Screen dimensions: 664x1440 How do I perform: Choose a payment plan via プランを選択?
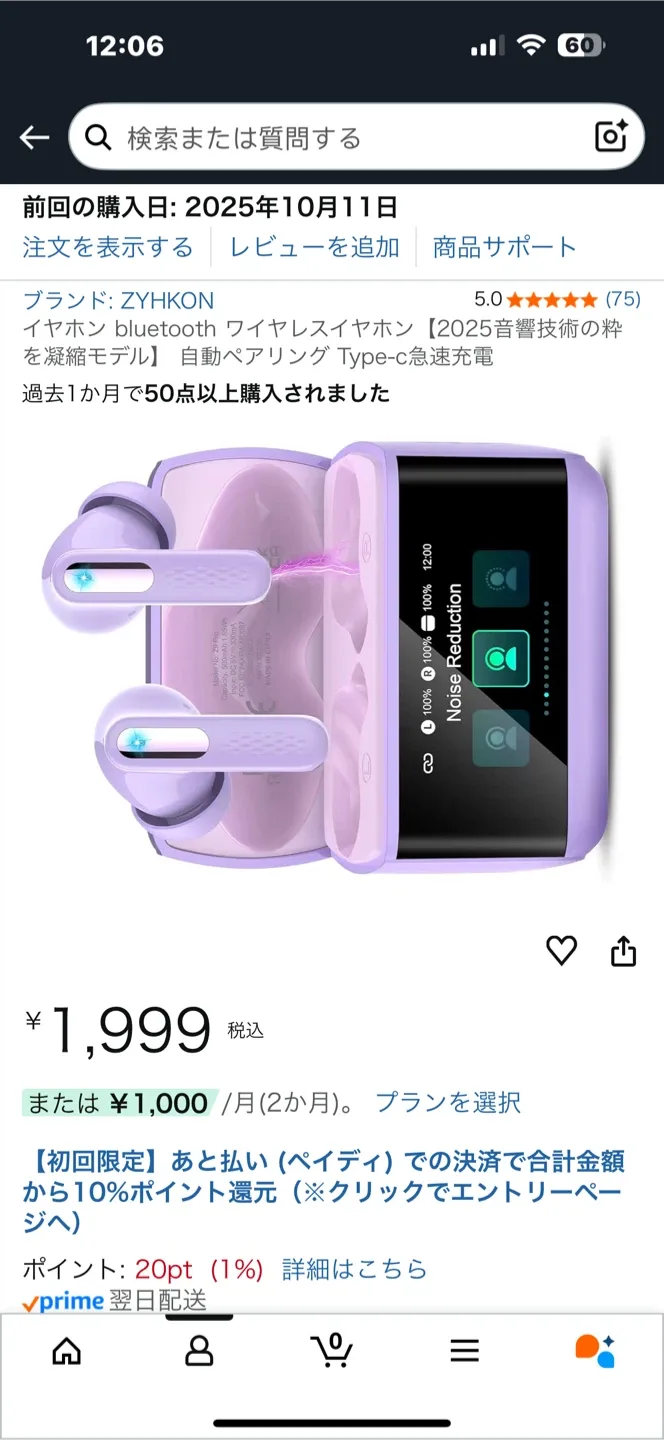447,1103
